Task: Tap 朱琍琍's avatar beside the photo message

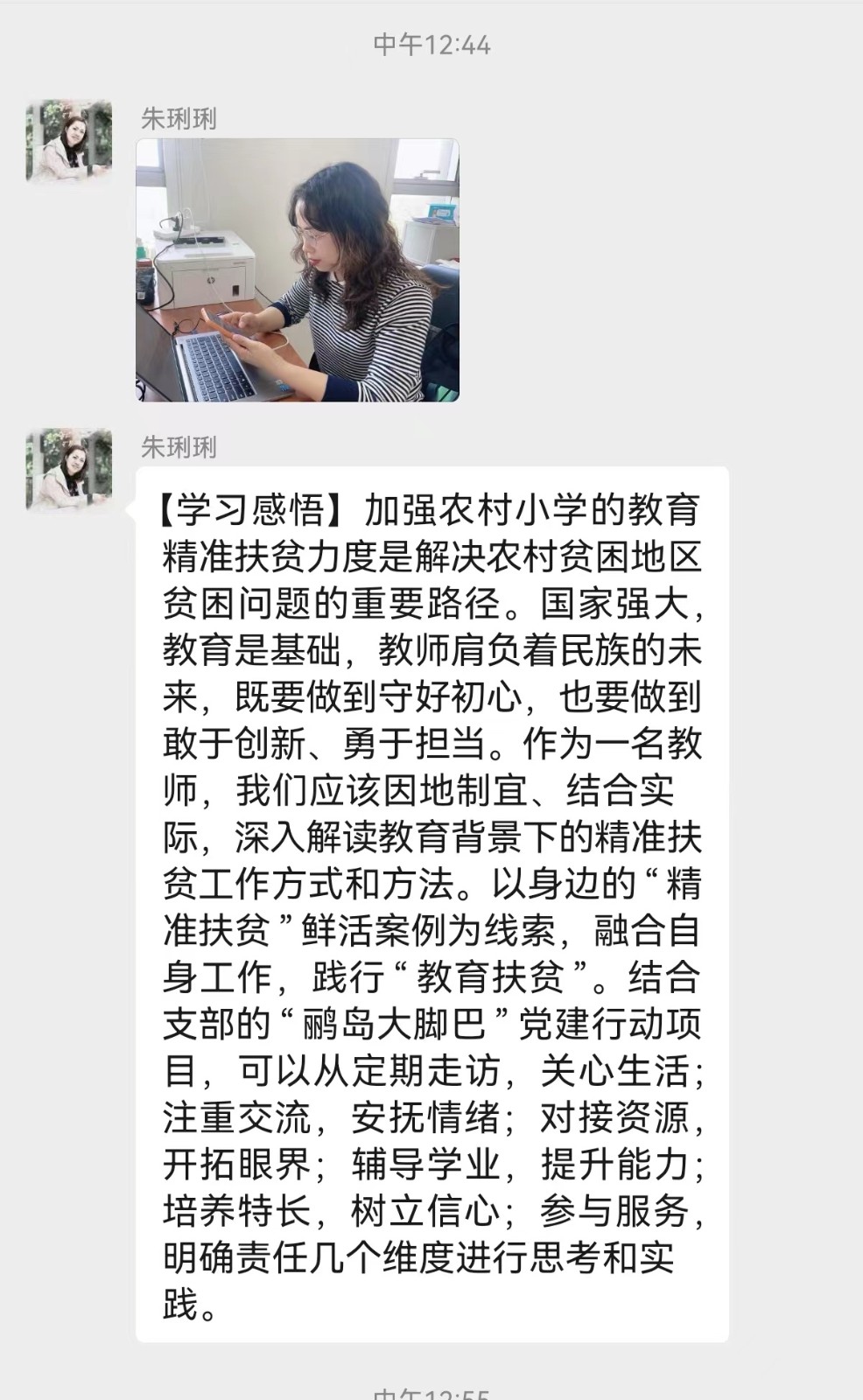Action: pyautogui.click(x=69, y=141)
